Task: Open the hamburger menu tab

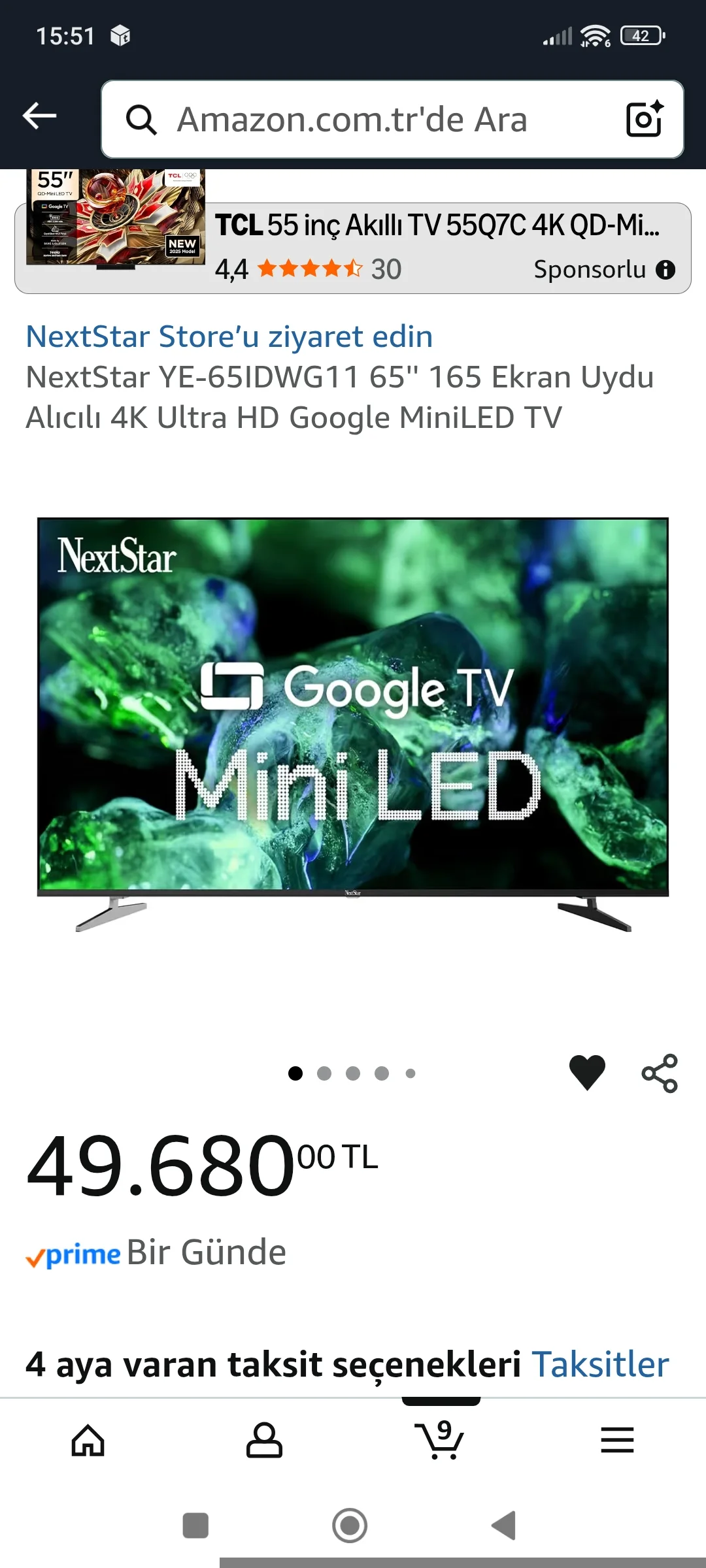Action: click(617, 1441)
